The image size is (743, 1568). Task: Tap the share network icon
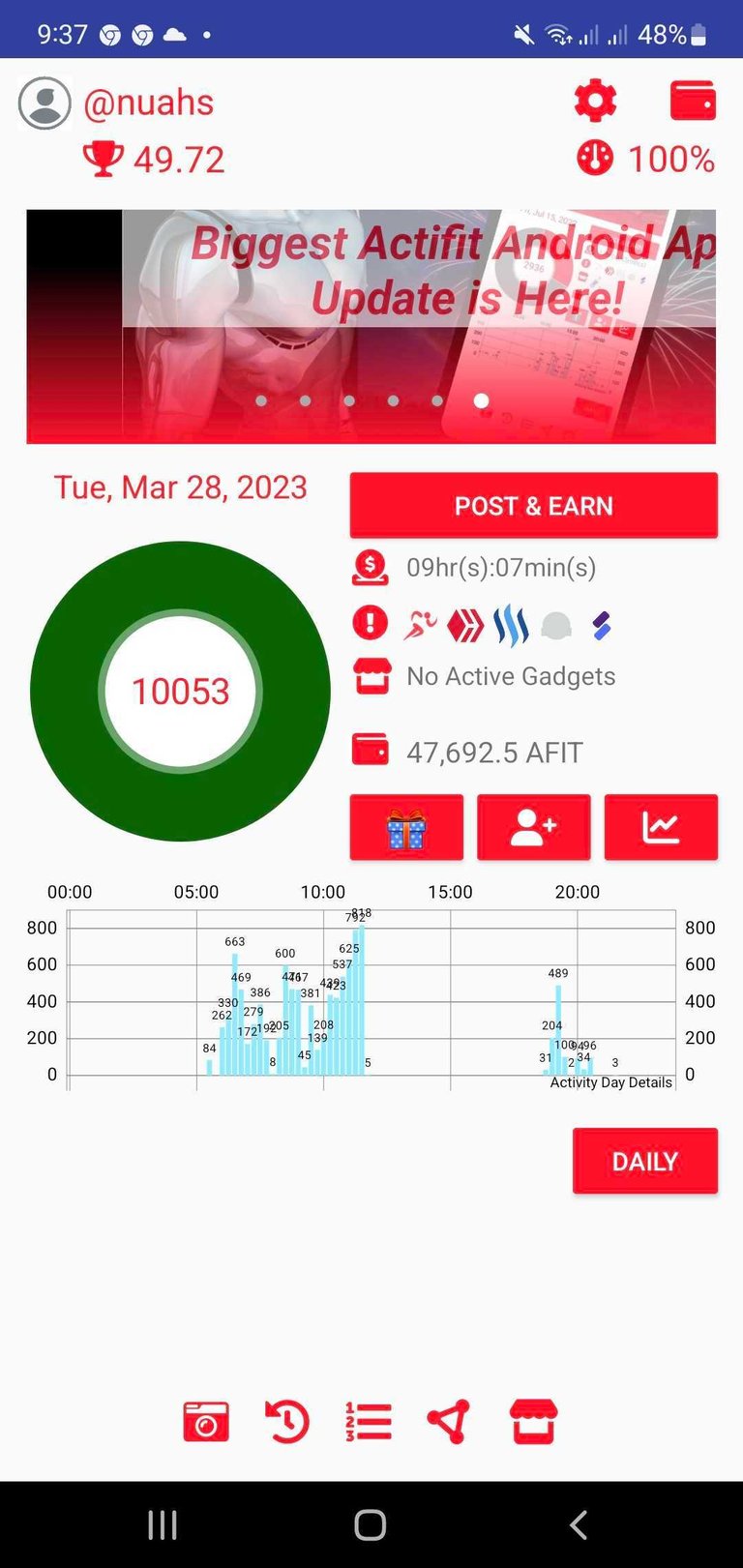[449, 1422]
